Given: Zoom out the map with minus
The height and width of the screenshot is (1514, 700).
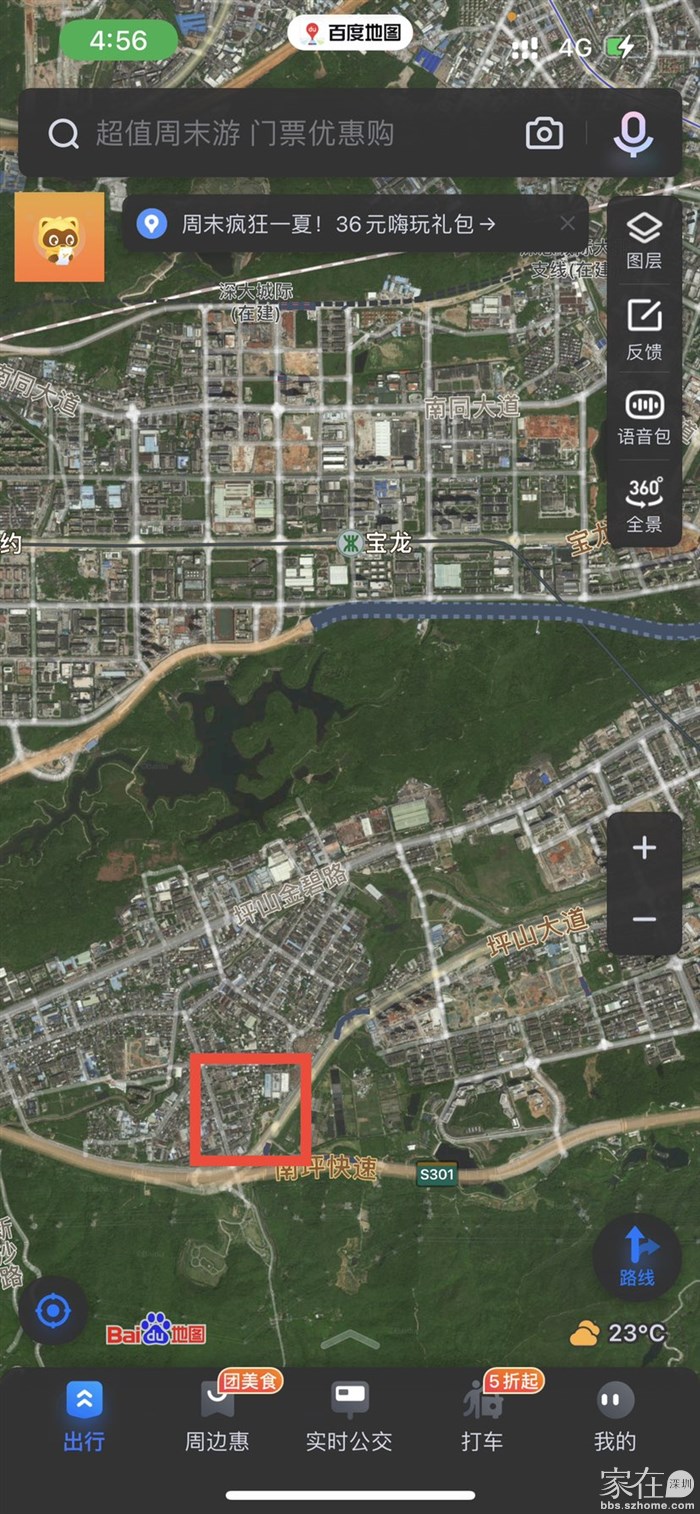Looking at the screenshot, I should [x=644, y=920].
